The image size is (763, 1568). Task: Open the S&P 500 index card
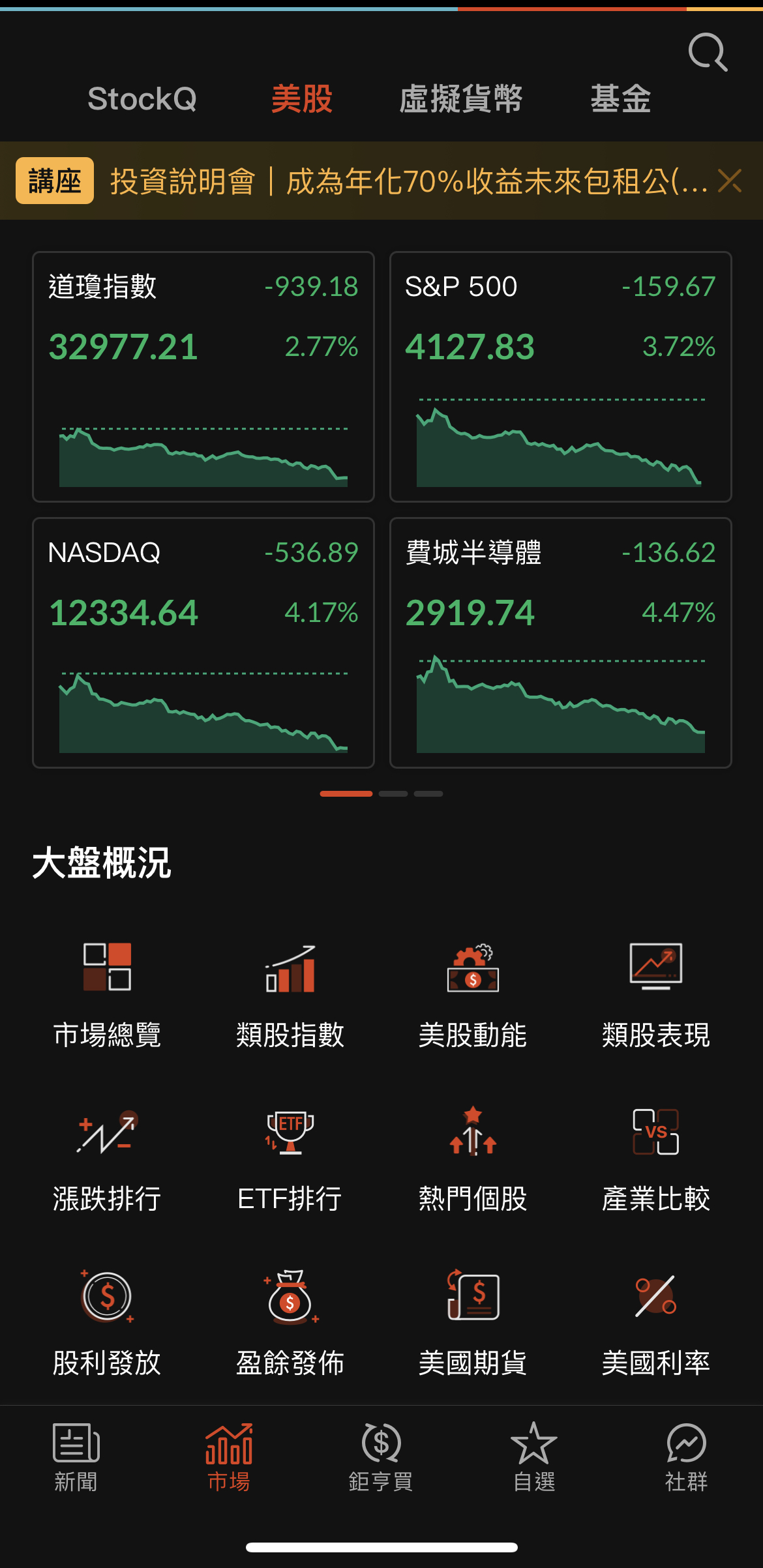click(560, 376)
